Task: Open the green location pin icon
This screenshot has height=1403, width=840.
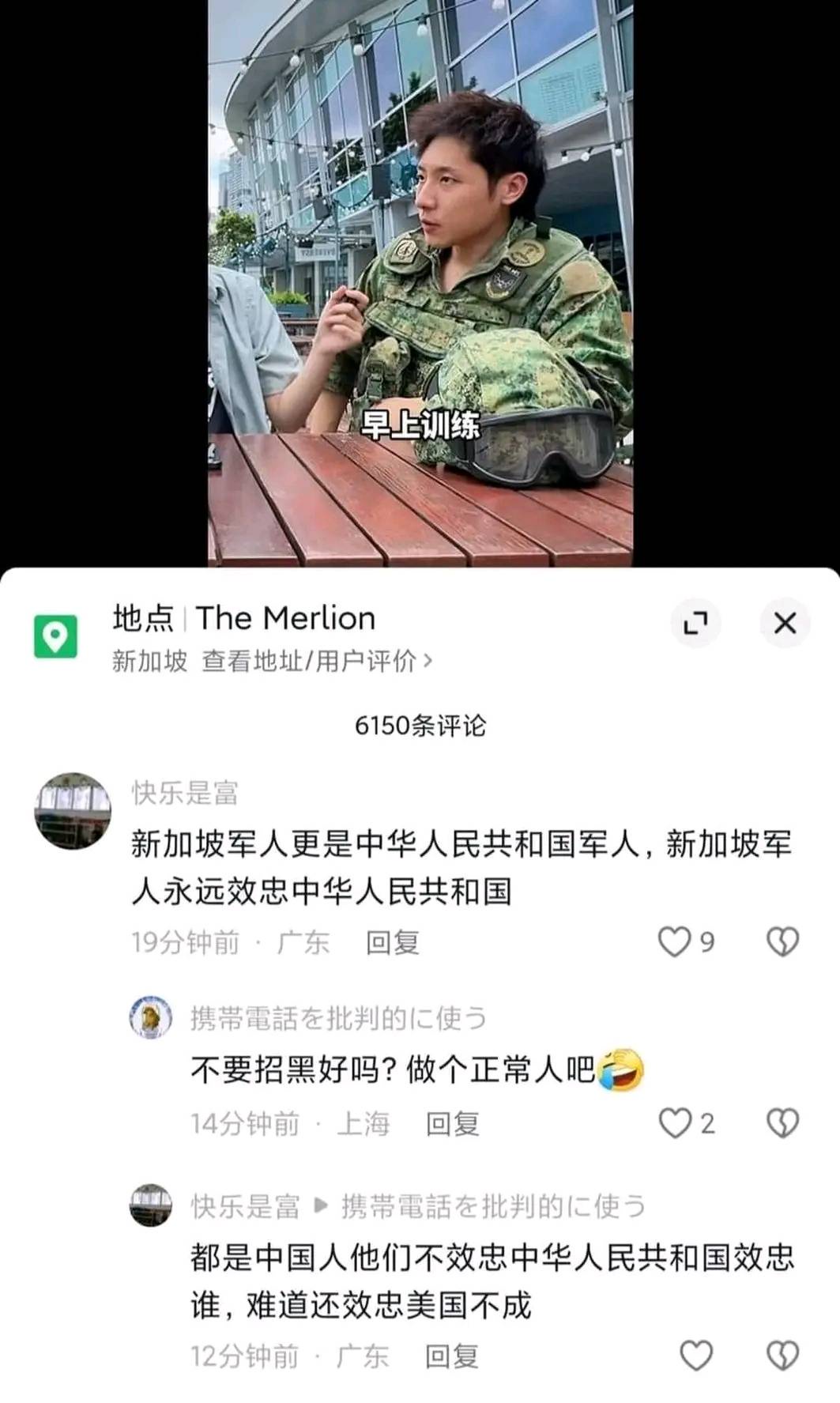Action: [x=55, y=635]
